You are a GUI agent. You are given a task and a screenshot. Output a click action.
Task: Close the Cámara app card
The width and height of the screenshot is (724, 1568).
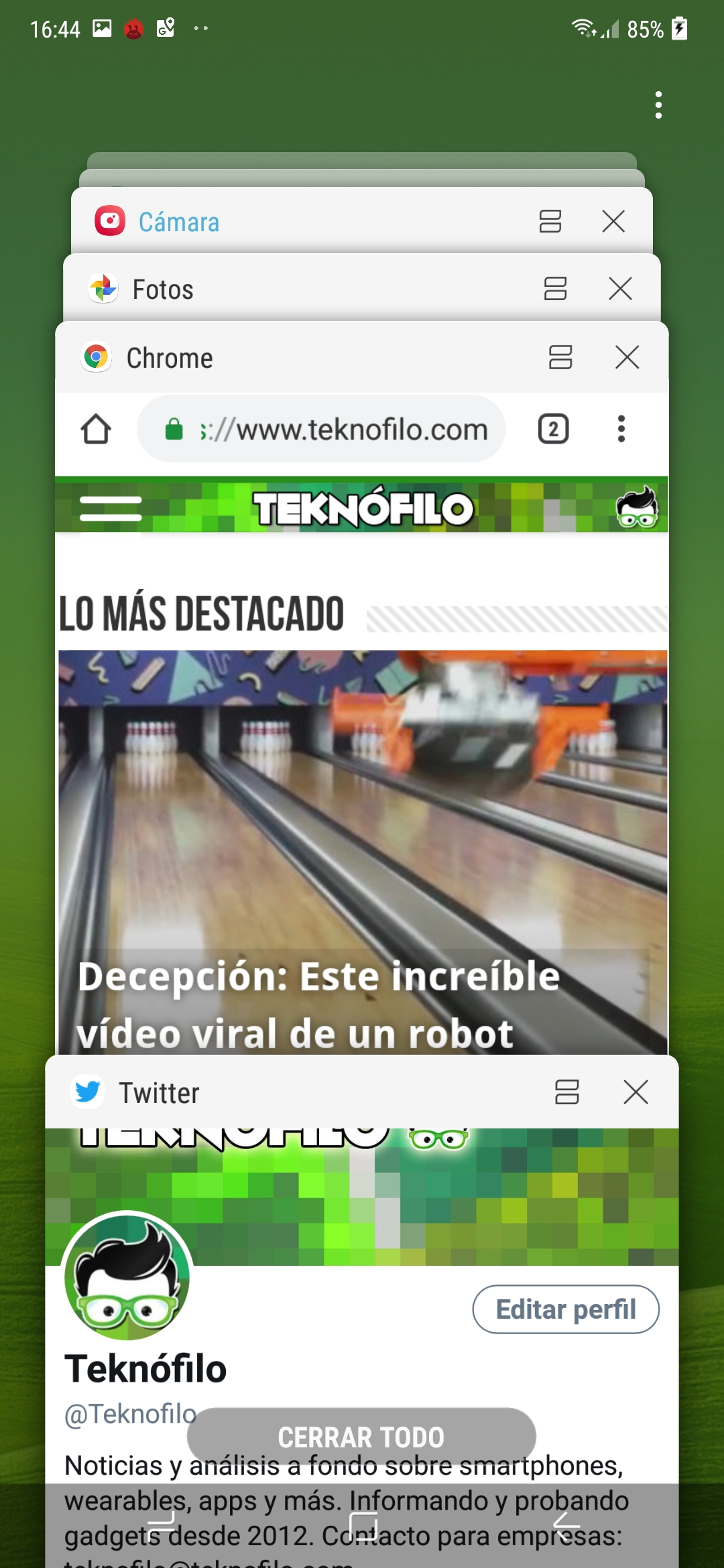point(613,221)
